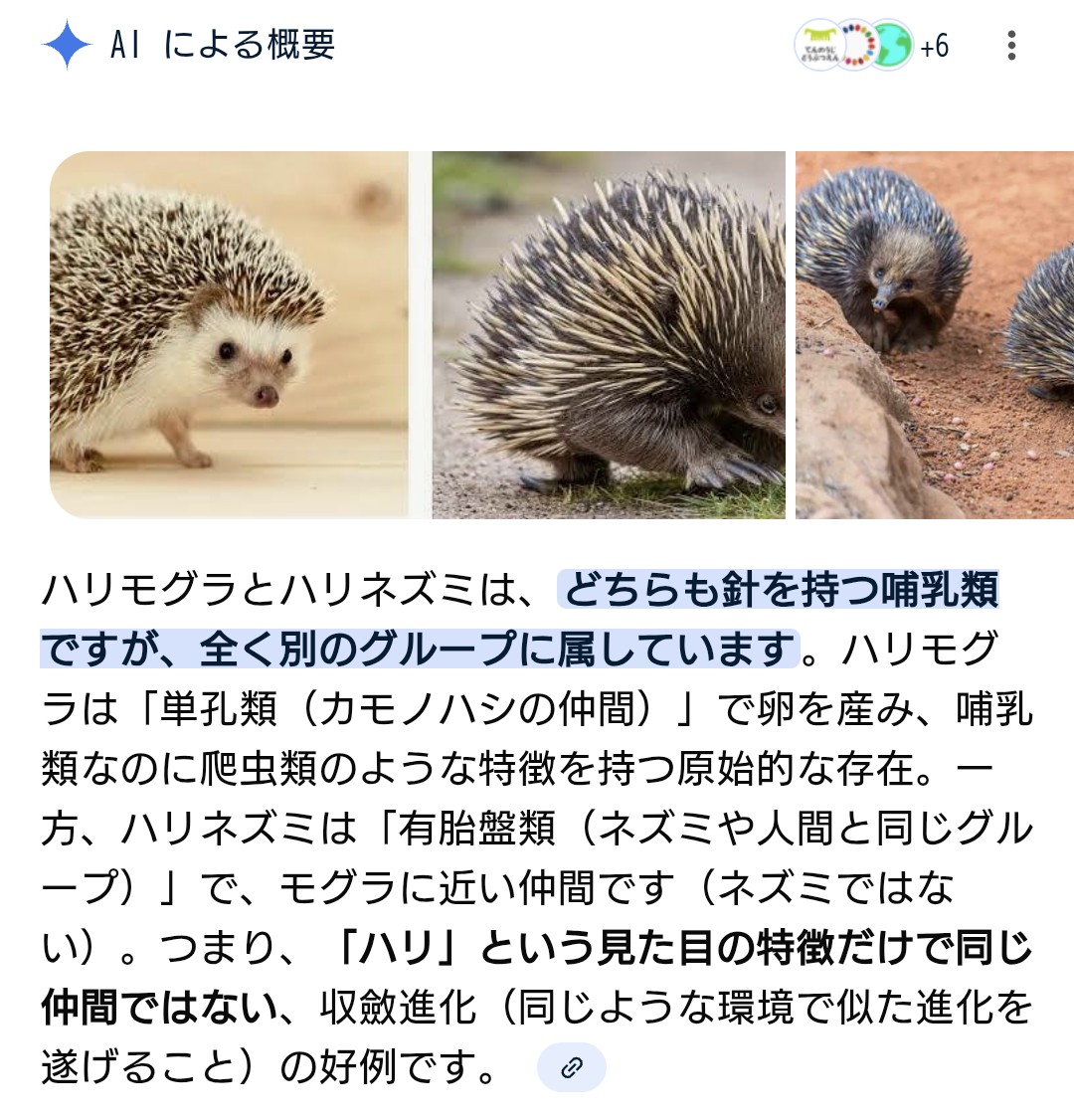Open the photo of echidnas on red soil
The width and height of the screenshot is (1074, 1120).
tap(934, 335)
